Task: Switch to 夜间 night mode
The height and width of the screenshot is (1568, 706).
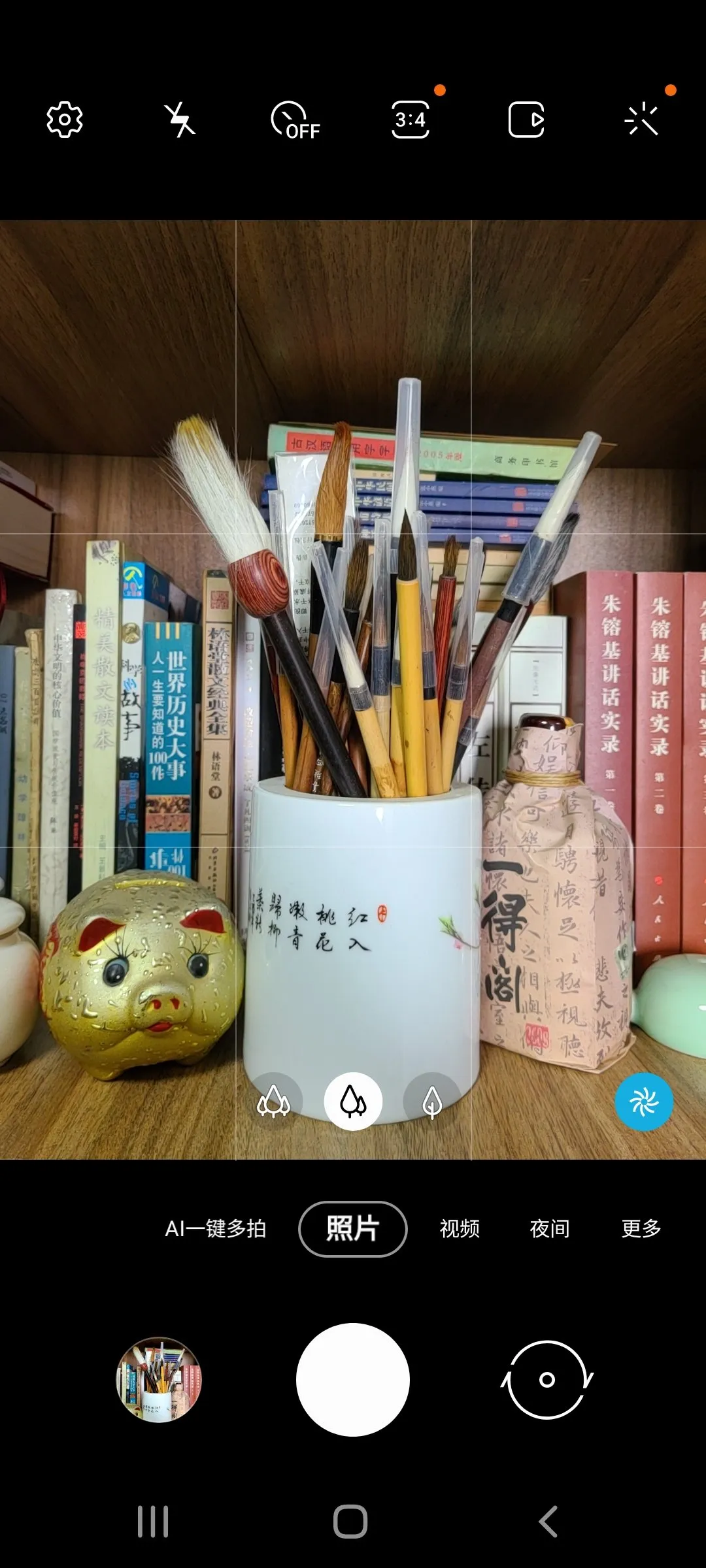Action: [x=550, y=1229]
